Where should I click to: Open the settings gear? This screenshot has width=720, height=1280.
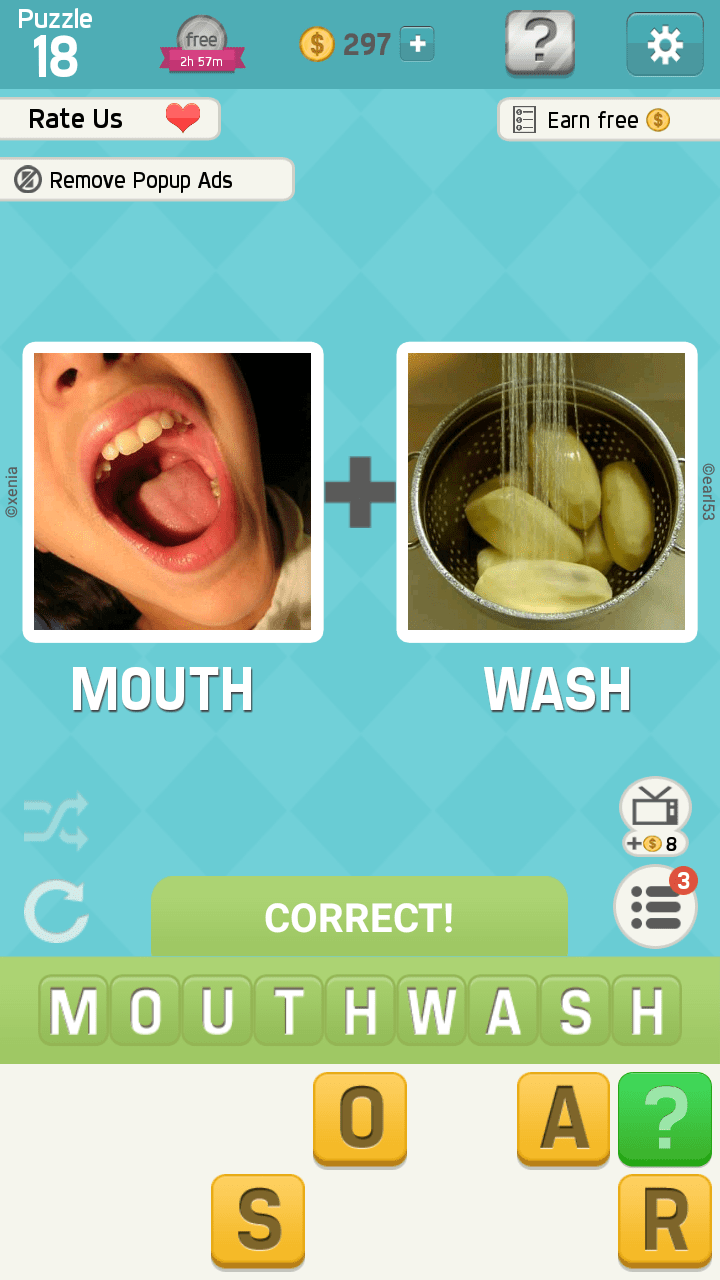664,45
